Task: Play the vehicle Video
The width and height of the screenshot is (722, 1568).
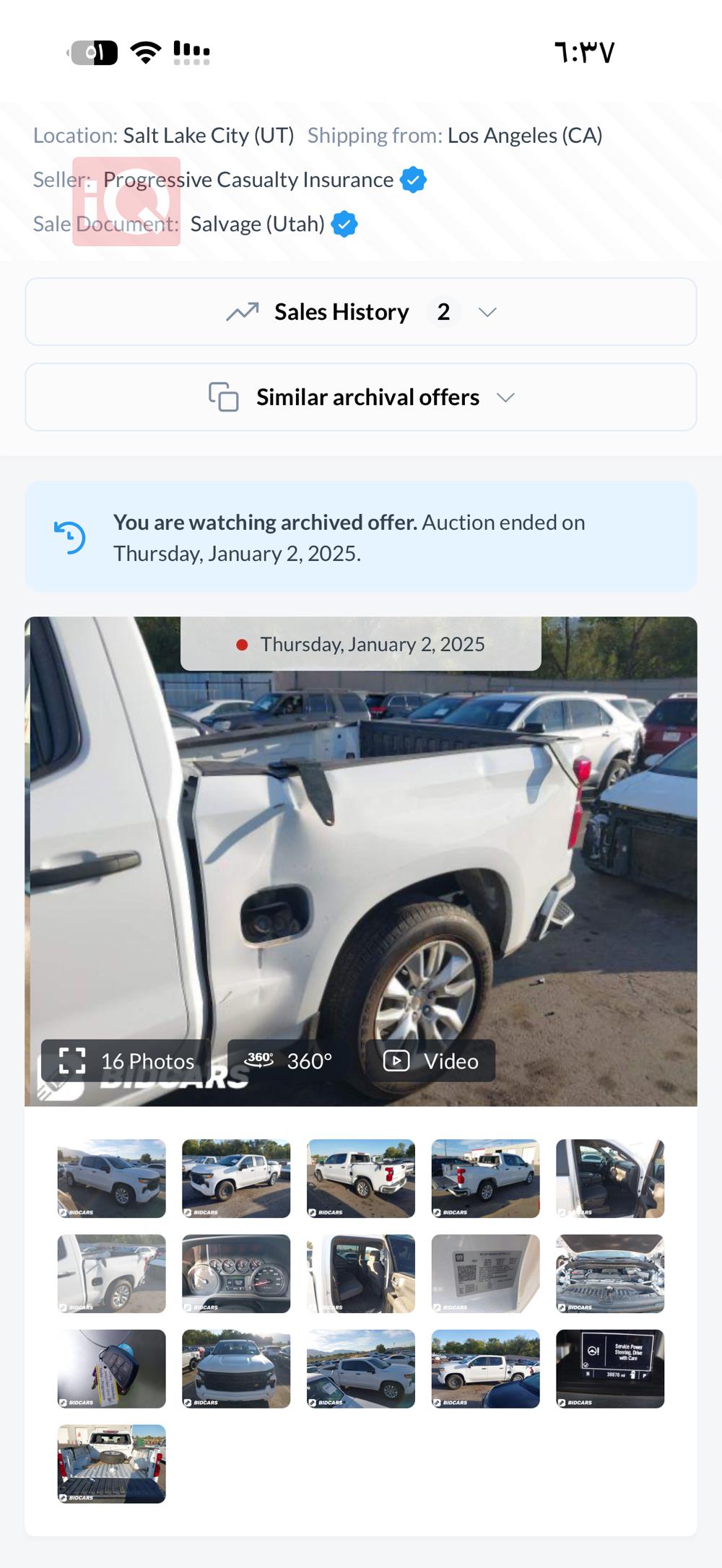Action: pos(431,1060)
